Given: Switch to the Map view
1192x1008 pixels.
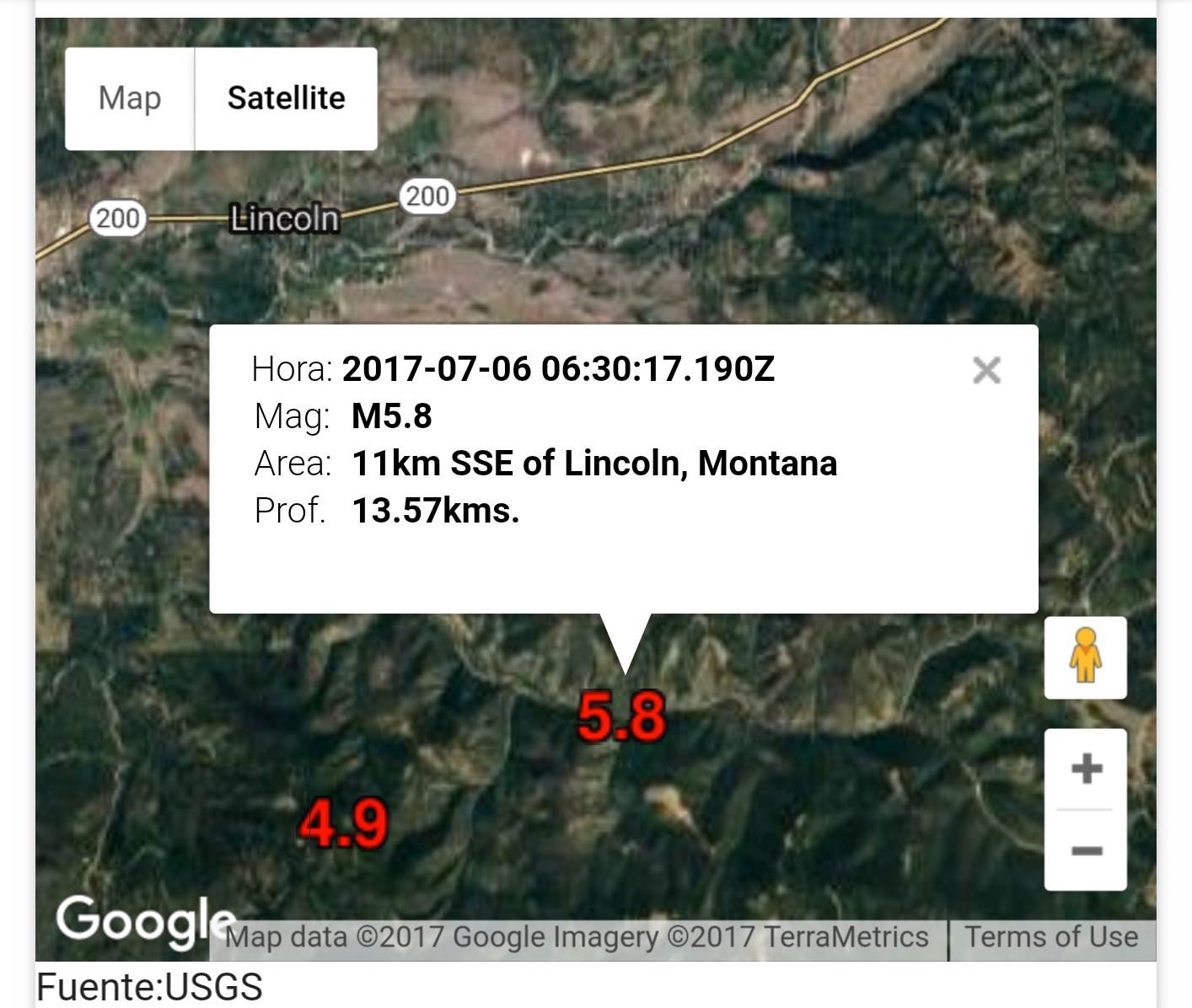Looking at the screenshot, I should pos(130,99).
